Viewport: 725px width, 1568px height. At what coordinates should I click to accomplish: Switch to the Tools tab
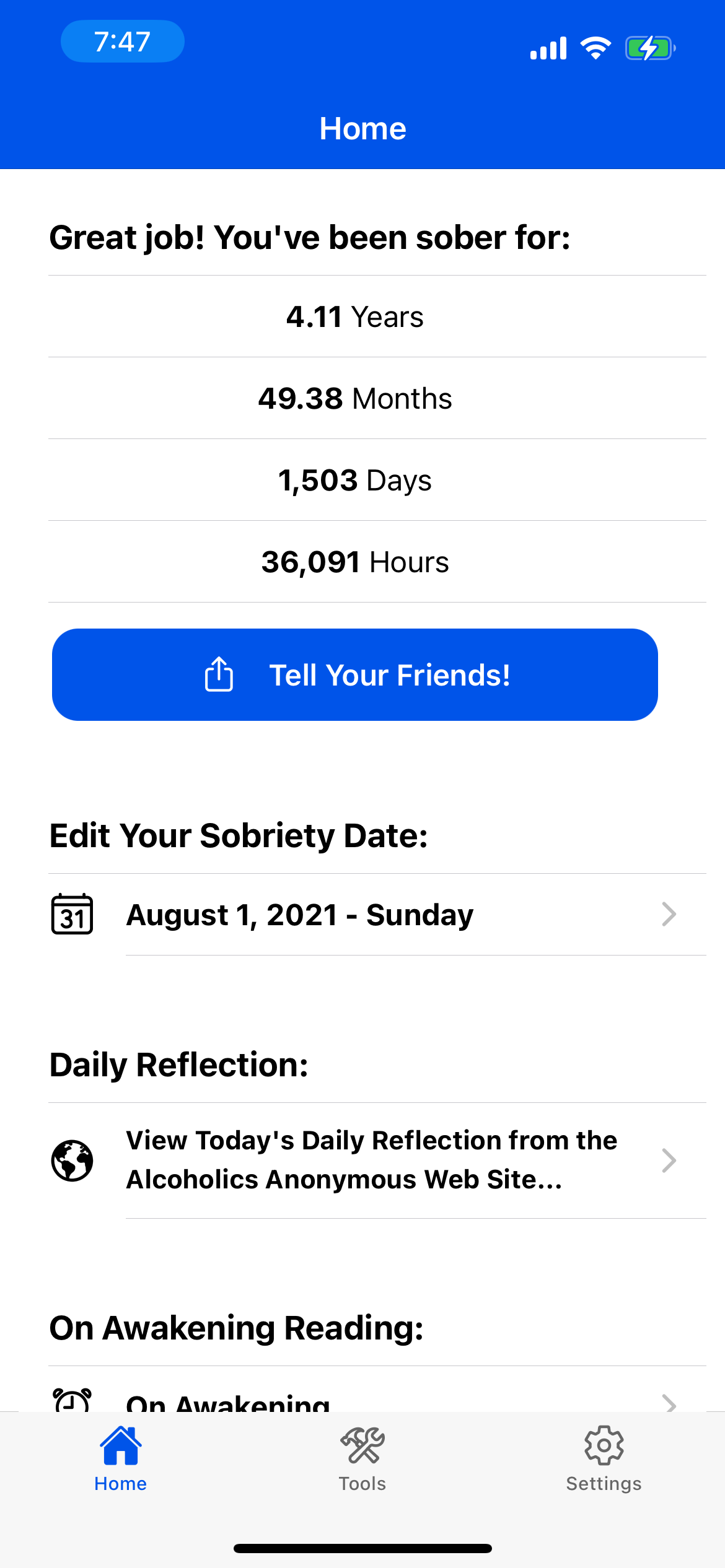[362, 1459]
